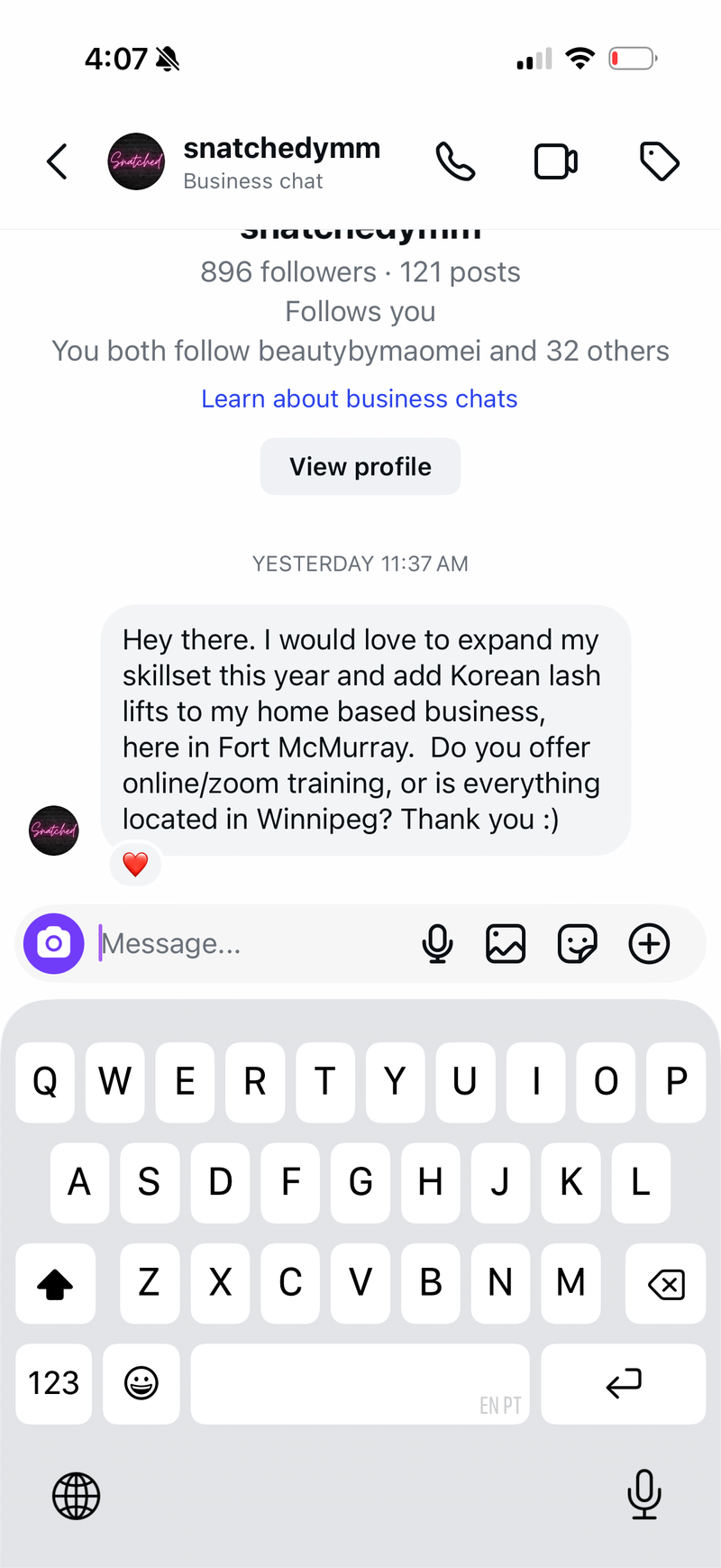Start a voice call with snatchedymm

[x=455, y=162]
